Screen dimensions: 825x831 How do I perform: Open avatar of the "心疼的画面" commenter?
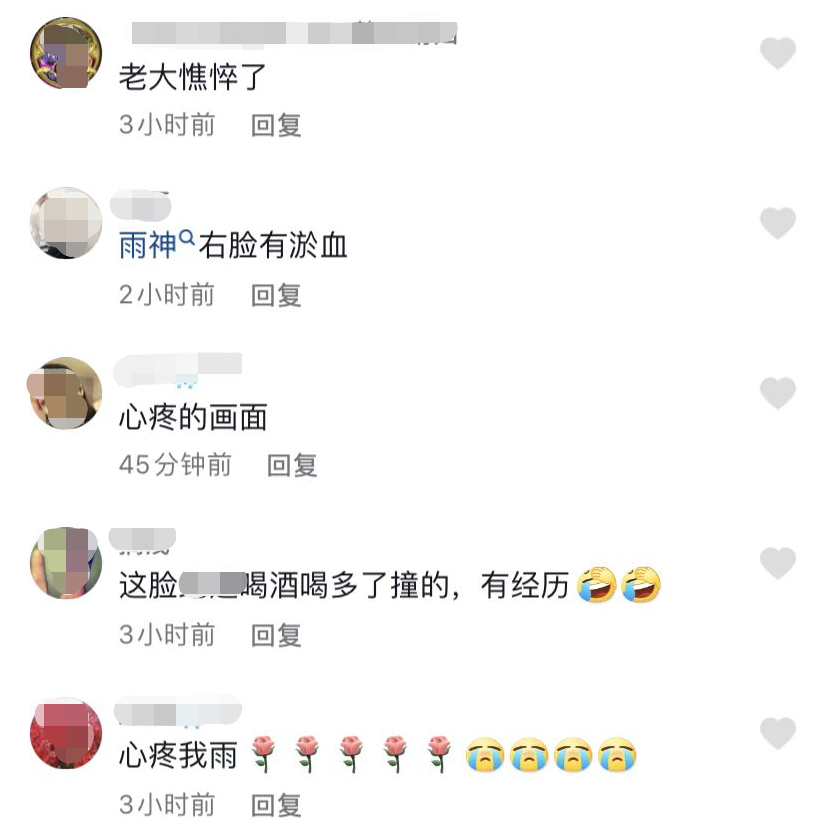click(66, 393)
